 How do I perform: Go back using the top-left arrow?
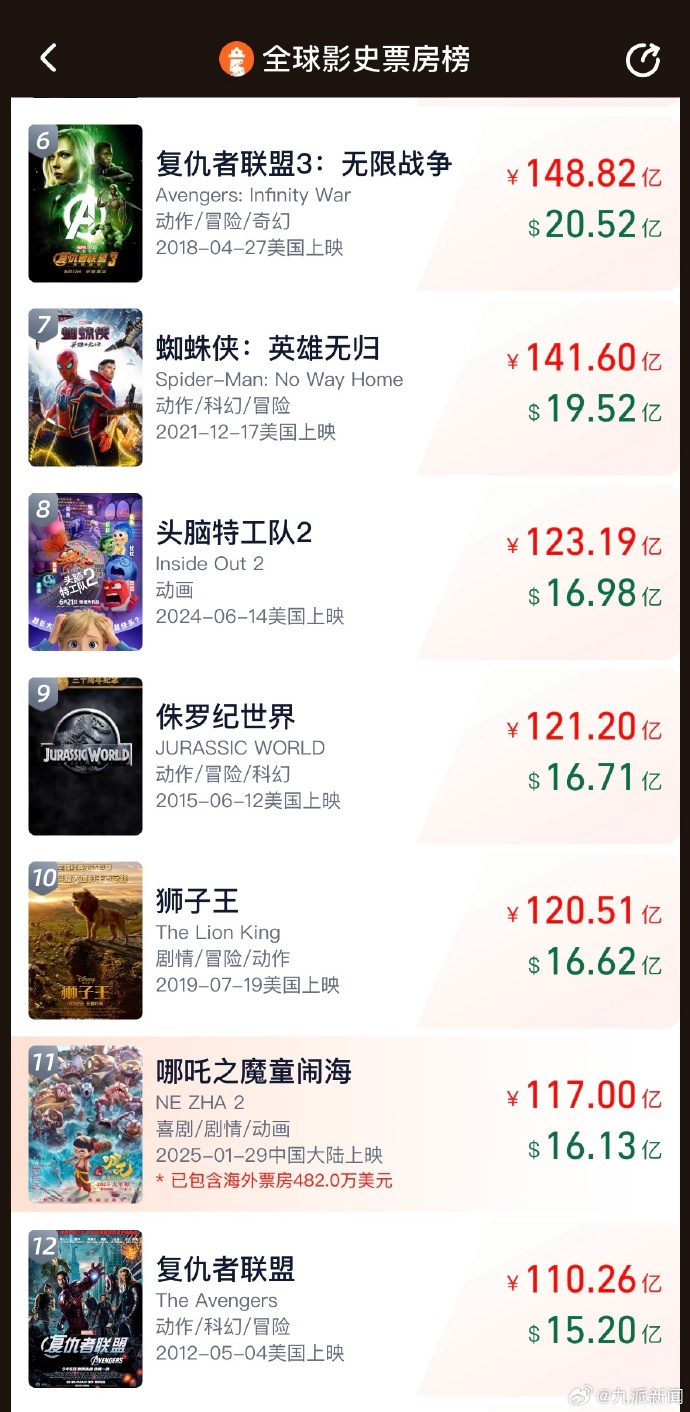(x=48, y=58)
